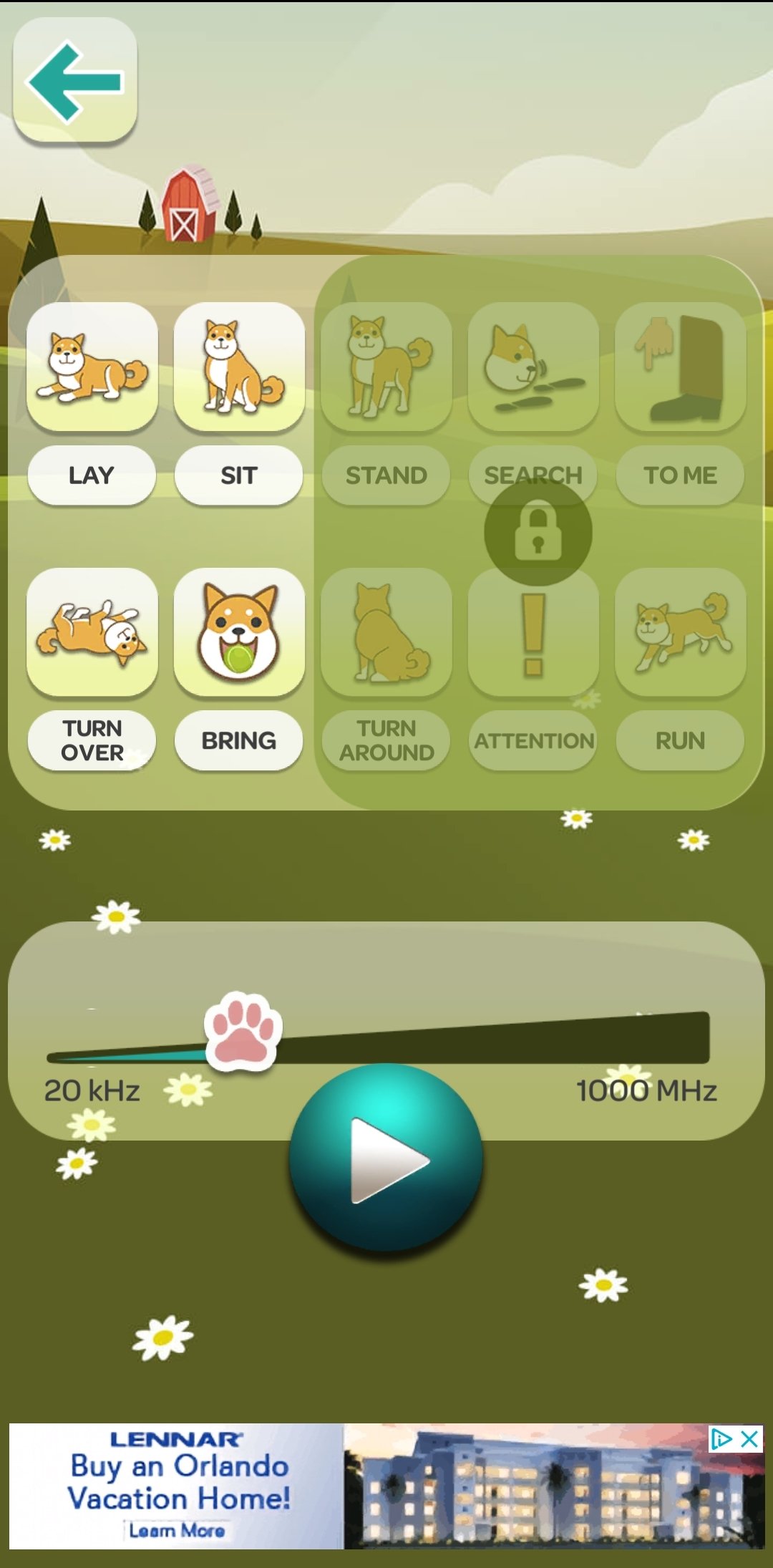Tap the locked TO ME command
The image size is (773, 1568).
coord(680,475)
